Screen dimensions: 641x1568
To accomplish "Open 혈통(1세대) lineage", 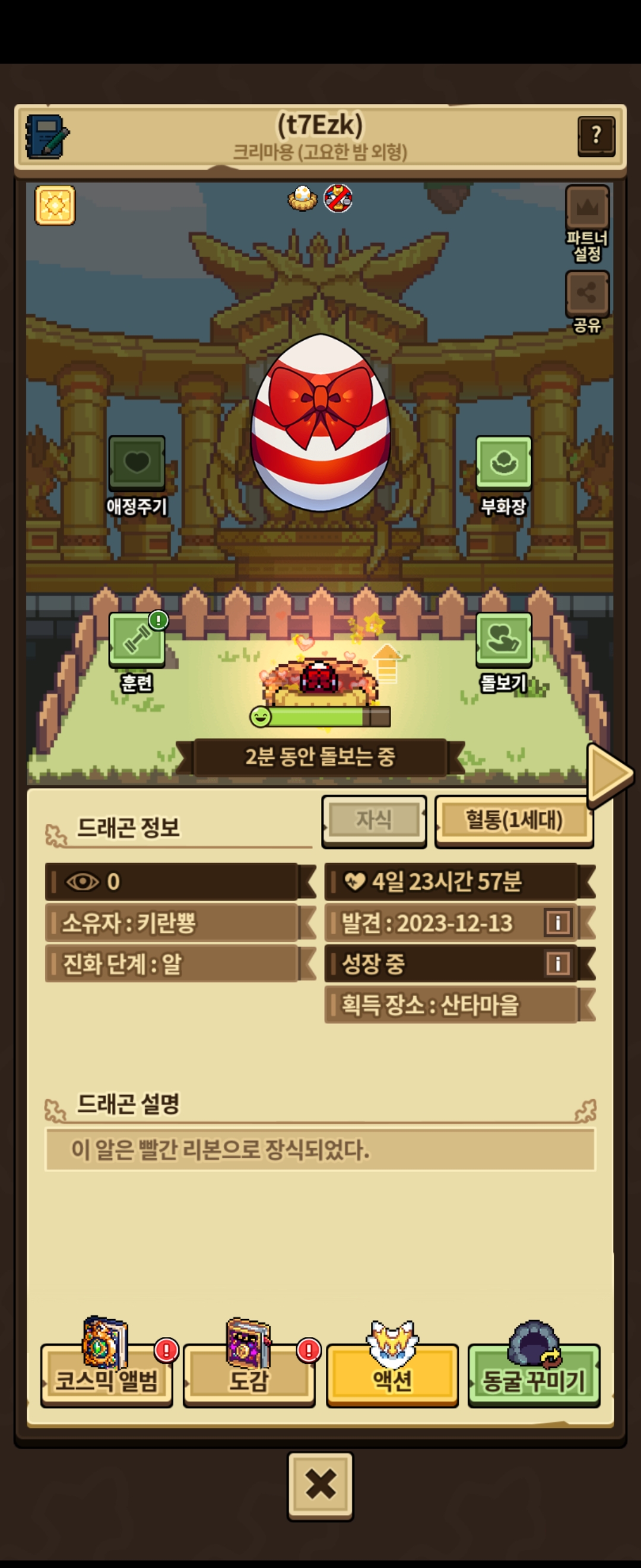I will coord(514,820).
